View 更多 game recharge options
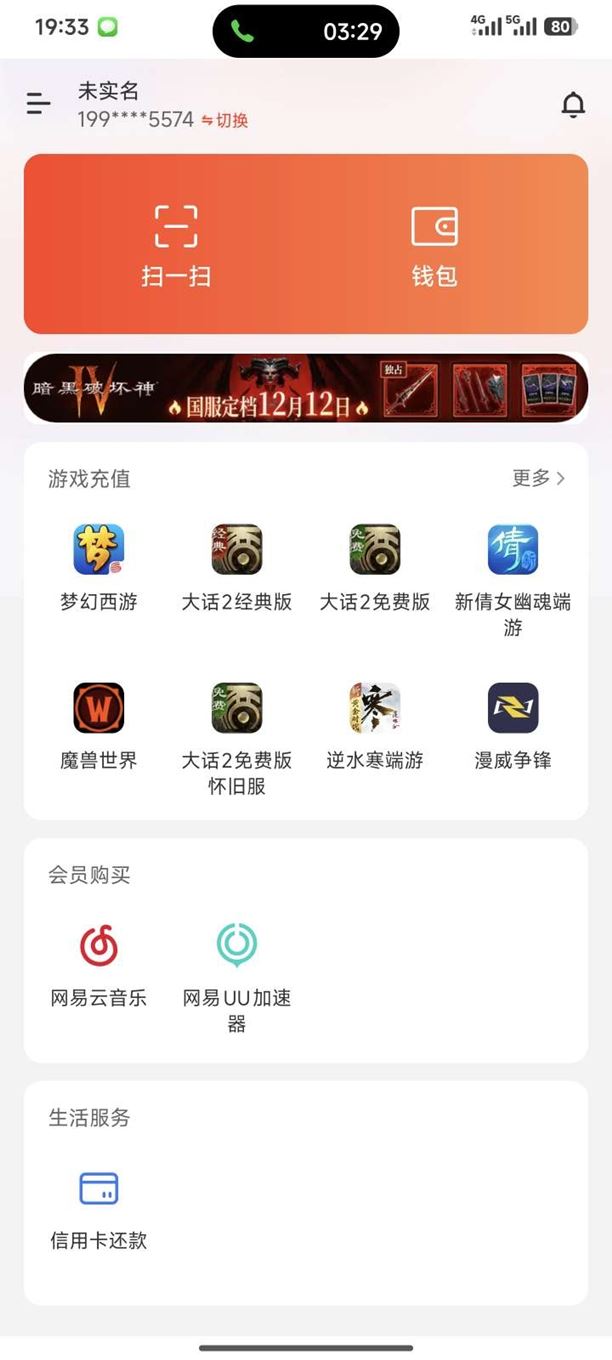Viewport: 612px width, 1360px height. 539,479
